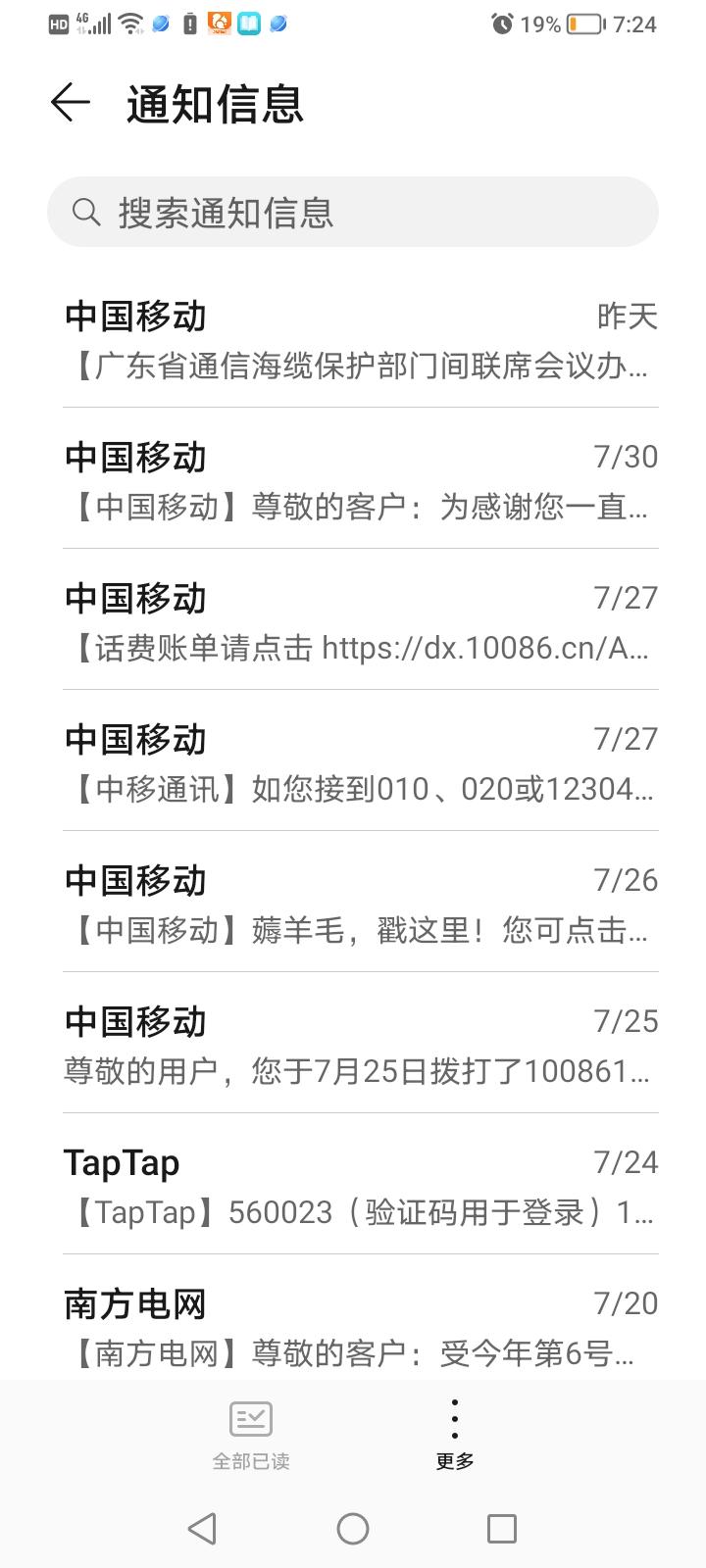Open 中国移动 message dated 7/26
Viewport: 706px width, 1568px height.
(359, 904)
